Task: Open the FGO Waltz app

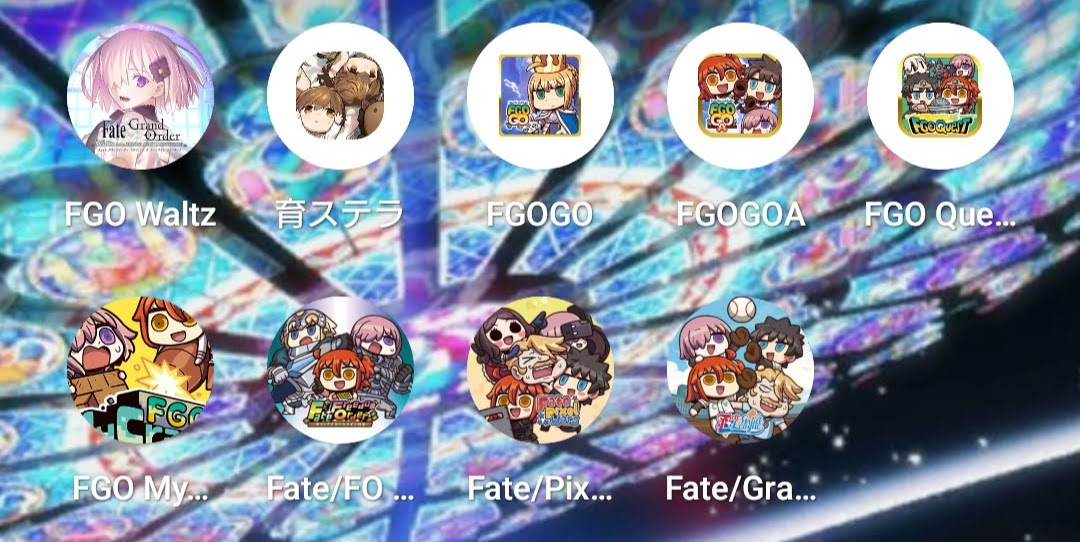Action: (x=140, y=96)
